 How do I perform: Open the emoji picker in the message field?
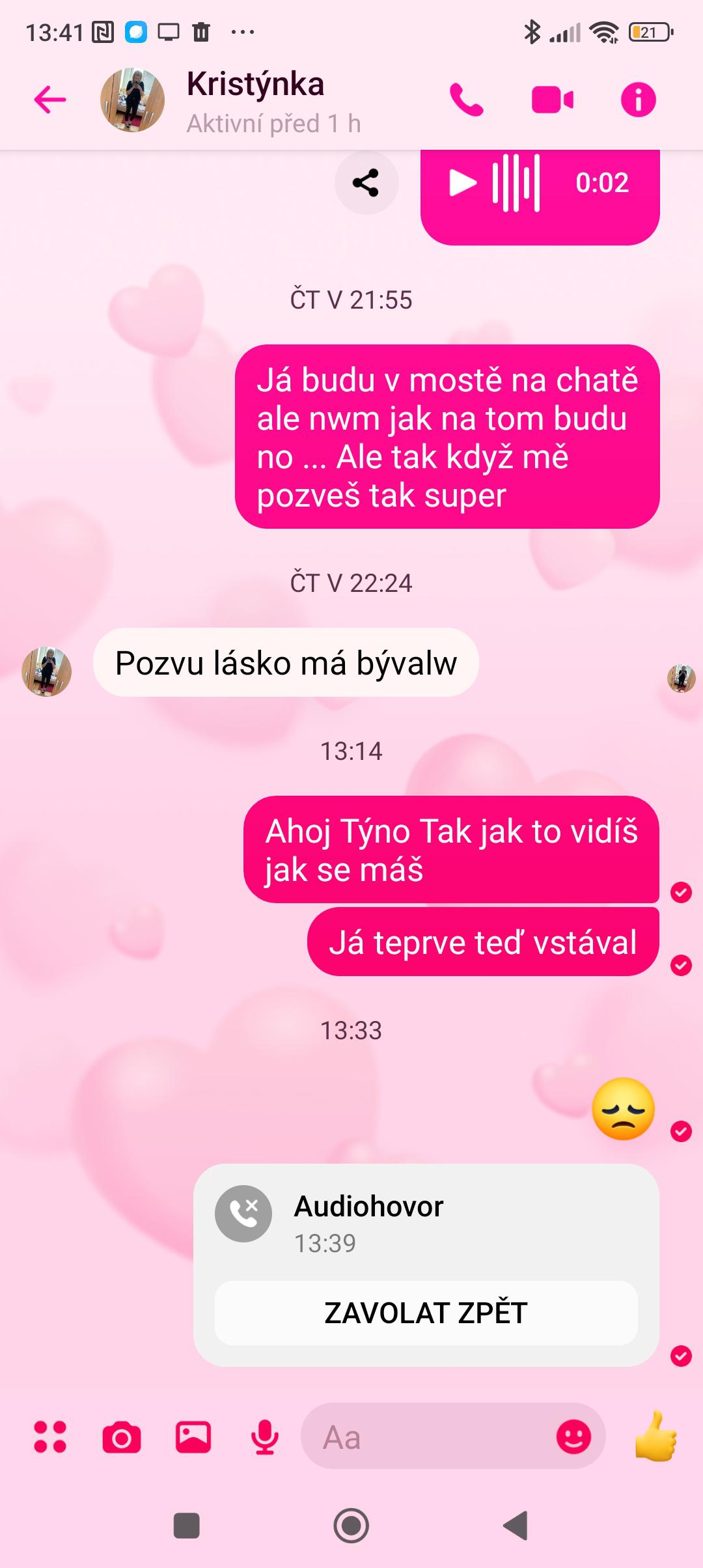click(x=573, y=1436)
